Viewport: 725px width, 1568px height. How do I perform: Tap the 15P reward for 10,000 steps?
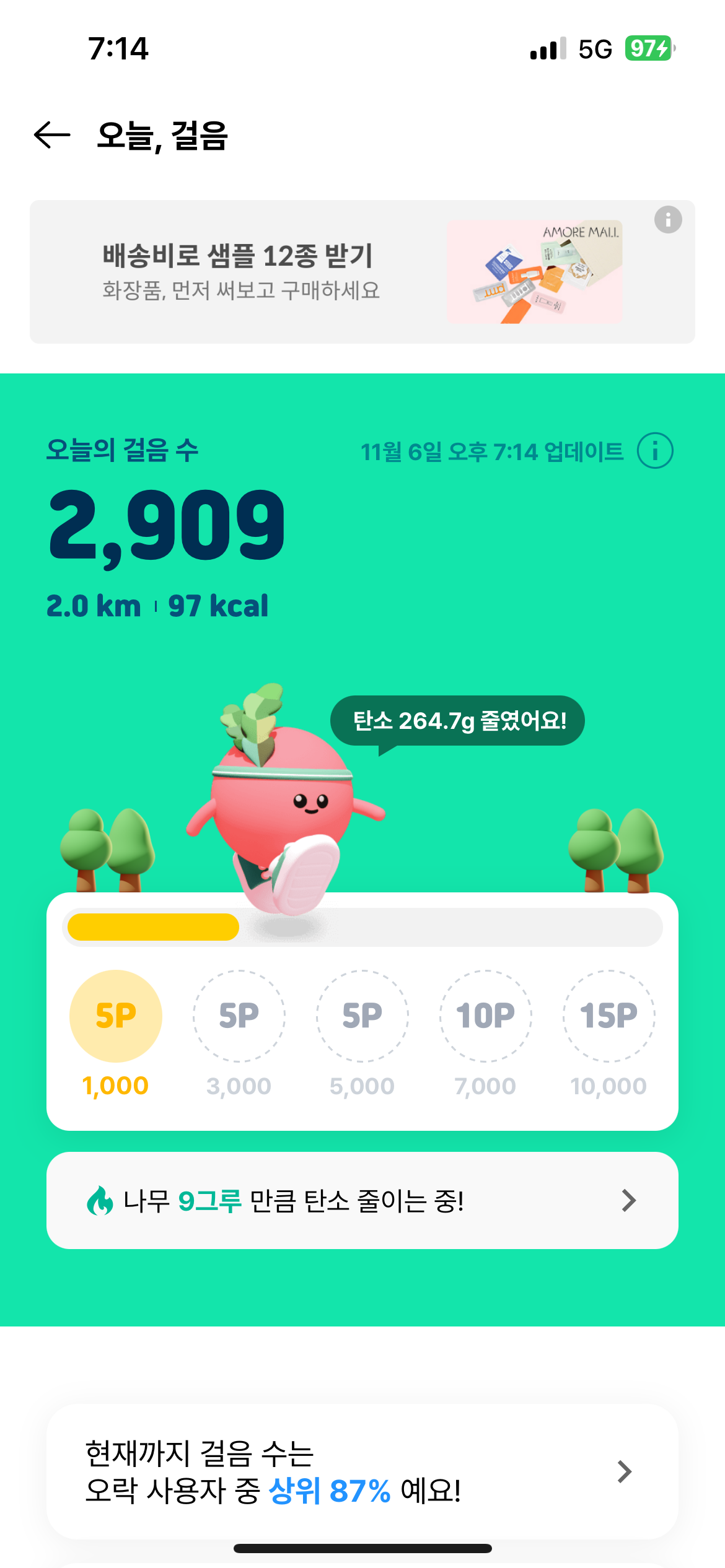609,1016
